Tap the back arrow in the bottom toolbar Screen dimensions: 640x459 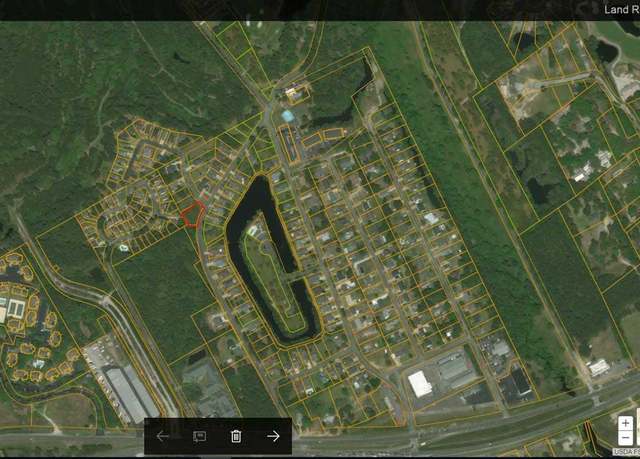point(163,436)
